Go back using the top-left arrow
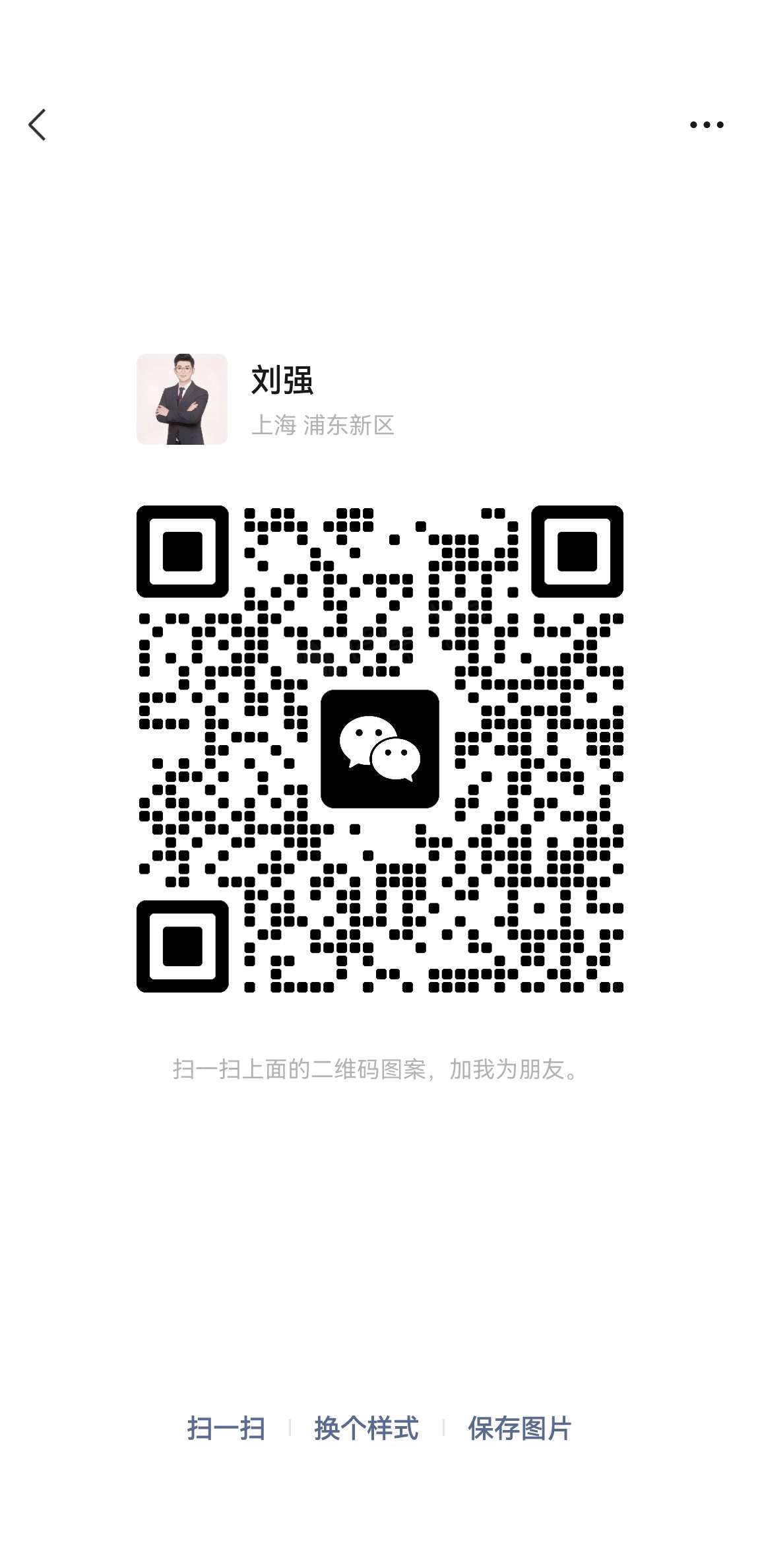This screenshot has width=760, height=1568. 37,125
